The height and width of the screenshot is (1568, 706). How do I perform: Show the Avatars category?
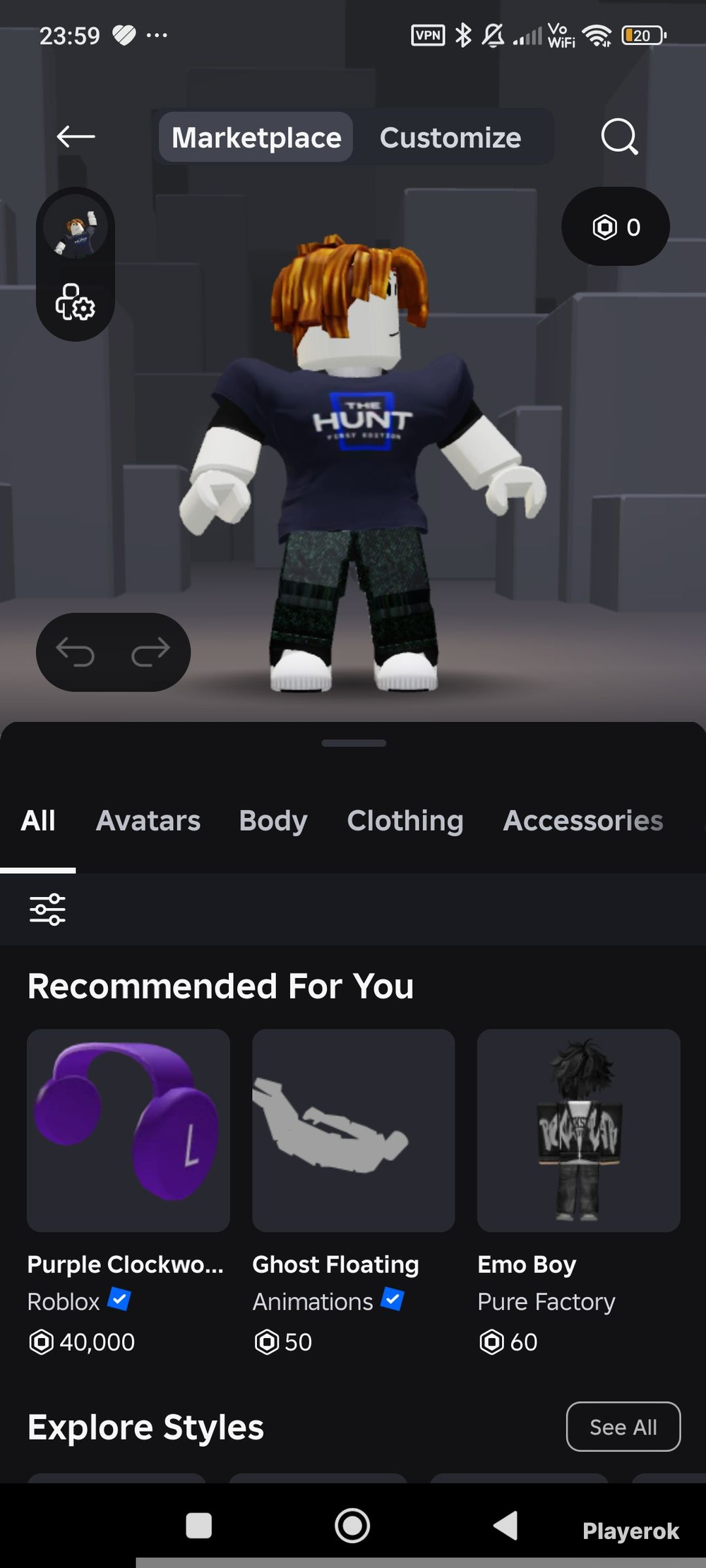(x=148, y=821)
